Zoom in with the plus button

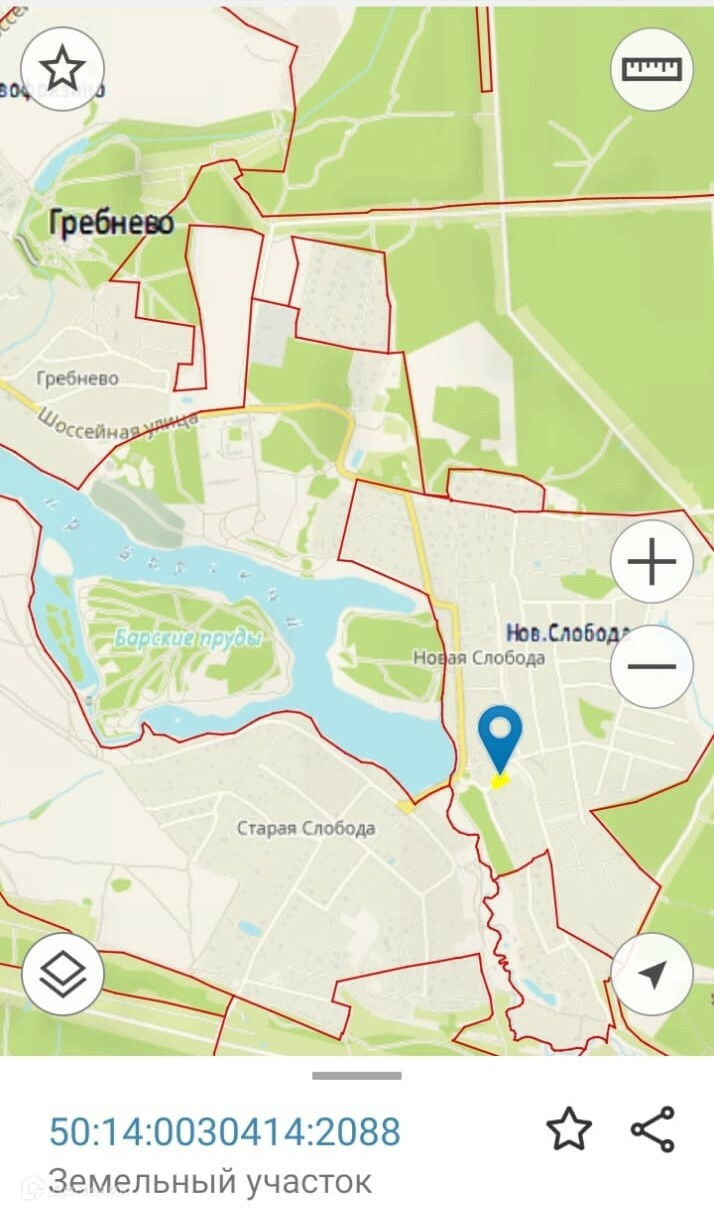[x=651, y=562]
